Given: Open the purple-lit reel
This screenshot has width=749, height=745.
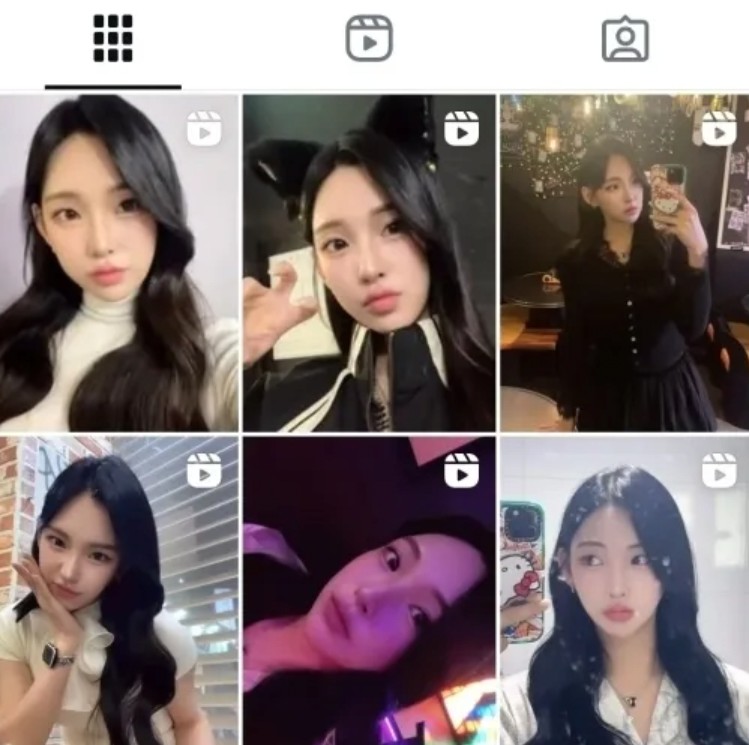Looking at the screenshot, I should [369, 590].
